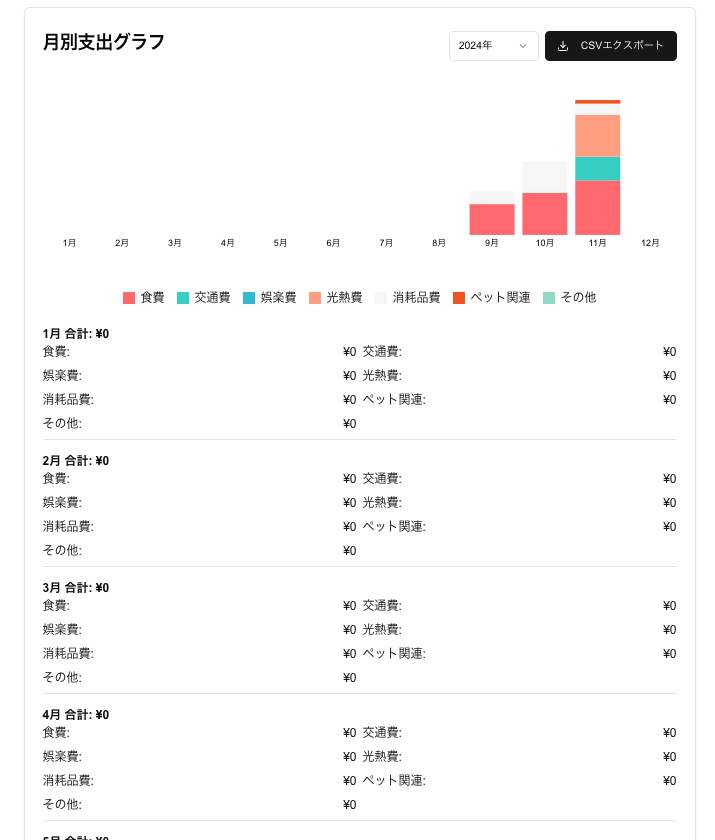Toggle the その他 legend item
The width and height of the screenshot is (715, 840).
[570, 297]
